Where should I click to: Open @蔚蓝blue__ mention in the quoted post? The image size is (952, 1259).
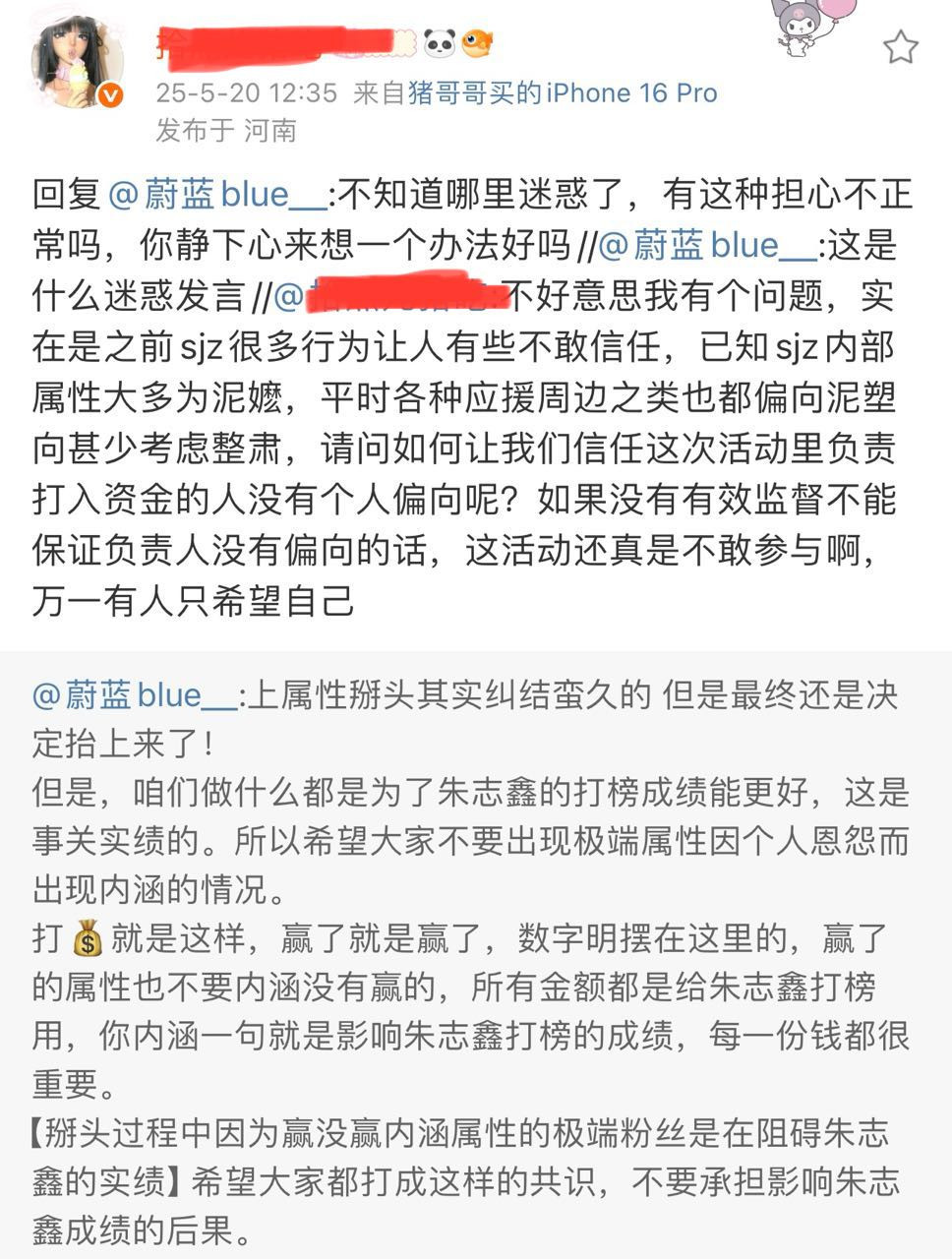tap(135, 695)
